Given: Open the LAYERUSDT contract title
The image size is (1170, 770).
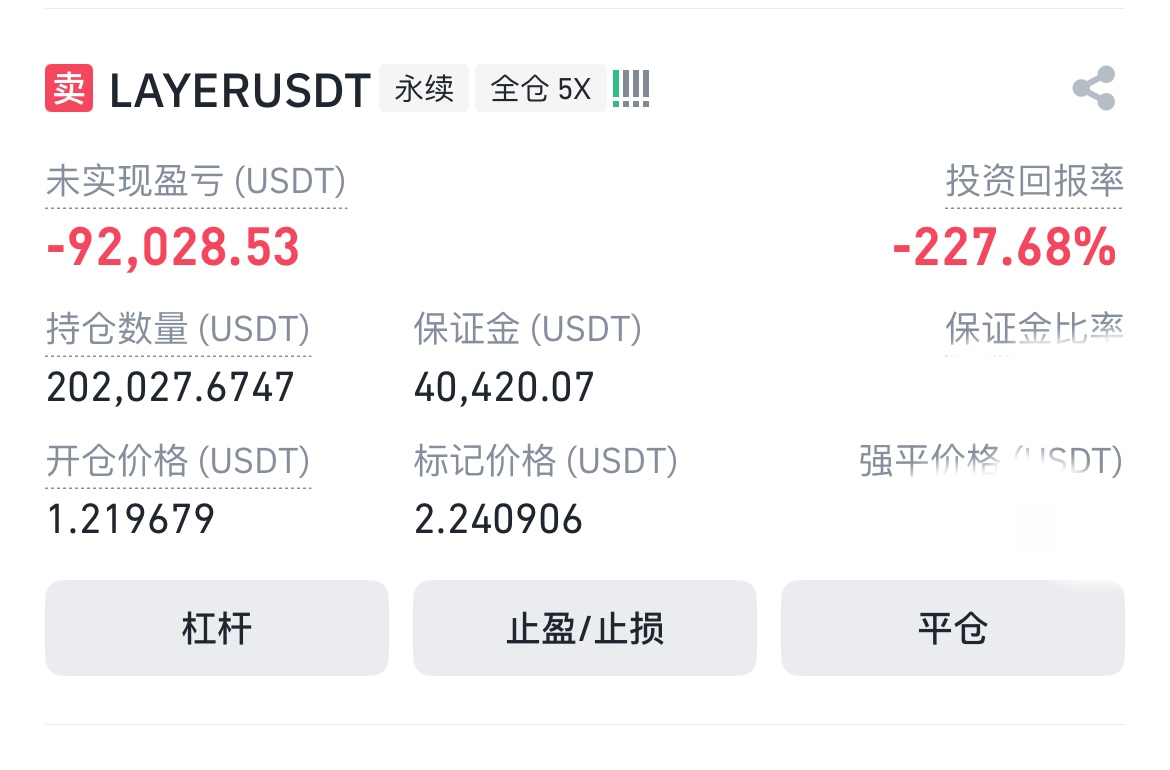Looking at the screenshot, I should 240,91.
